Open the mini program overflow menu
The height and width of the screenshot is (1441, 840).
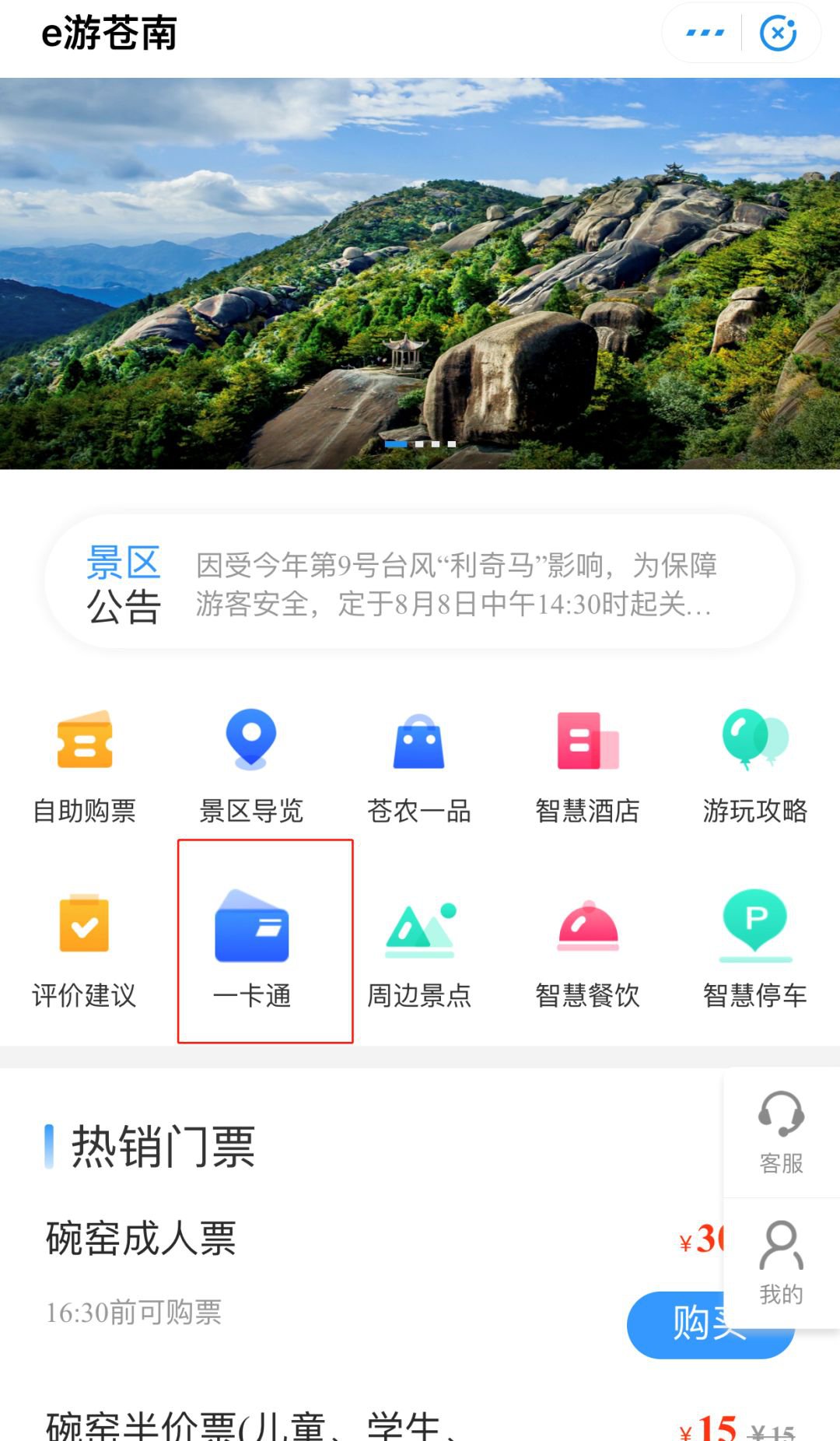click(705, 33)
